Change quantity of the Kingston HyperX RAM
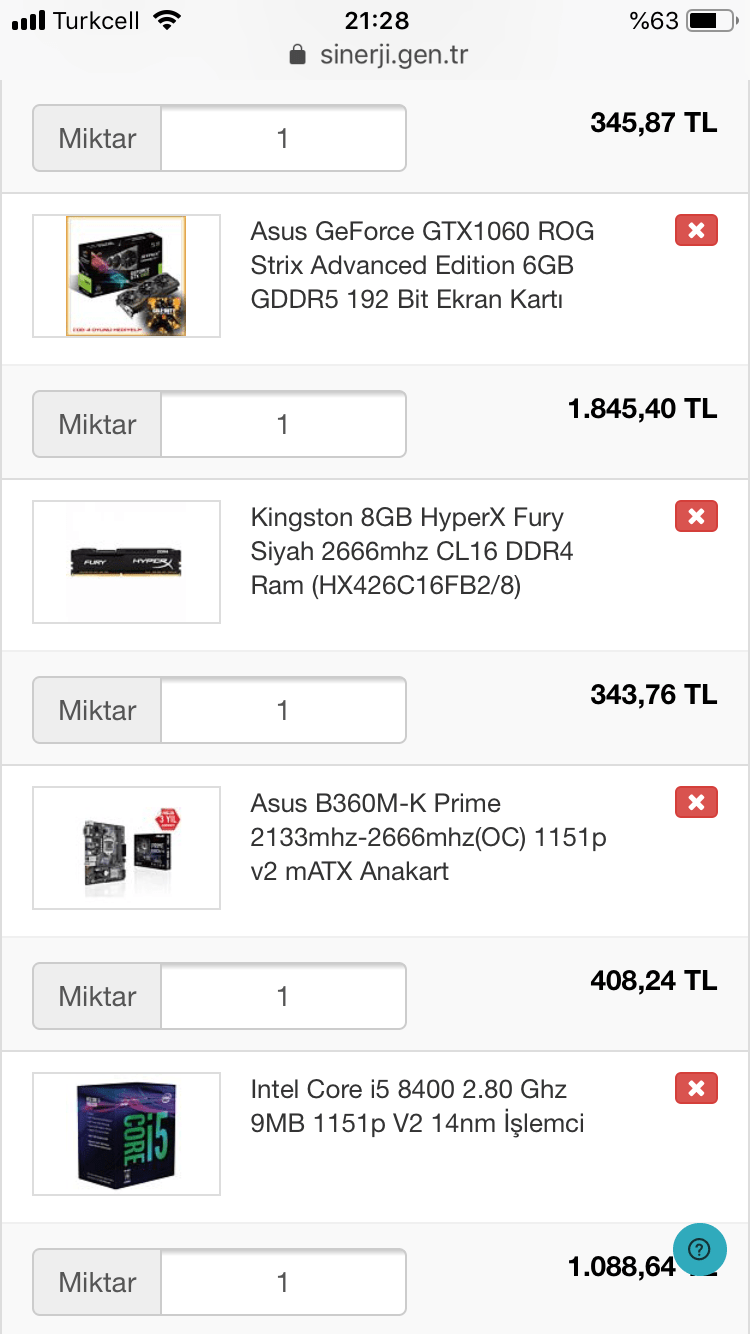The height and width of the screenshot is (1334, 750). tap(283, 710)
